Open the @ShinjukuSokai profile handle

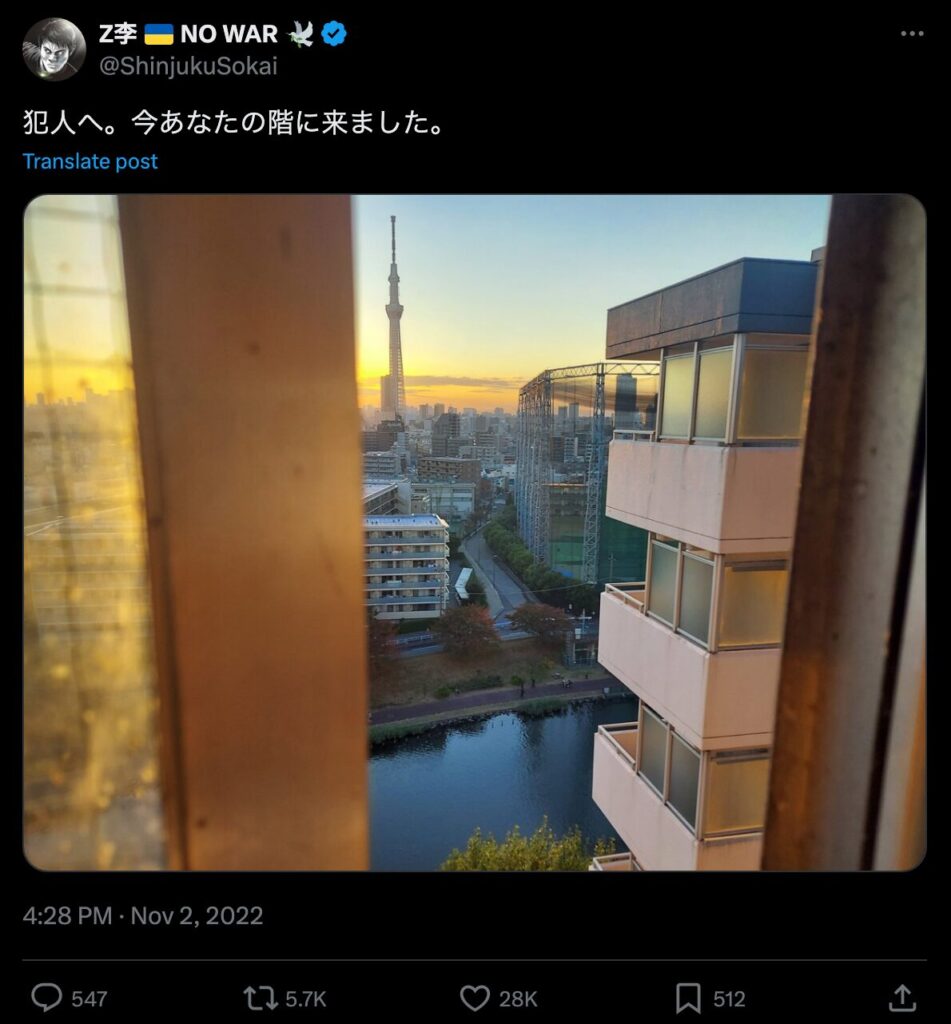188,66
